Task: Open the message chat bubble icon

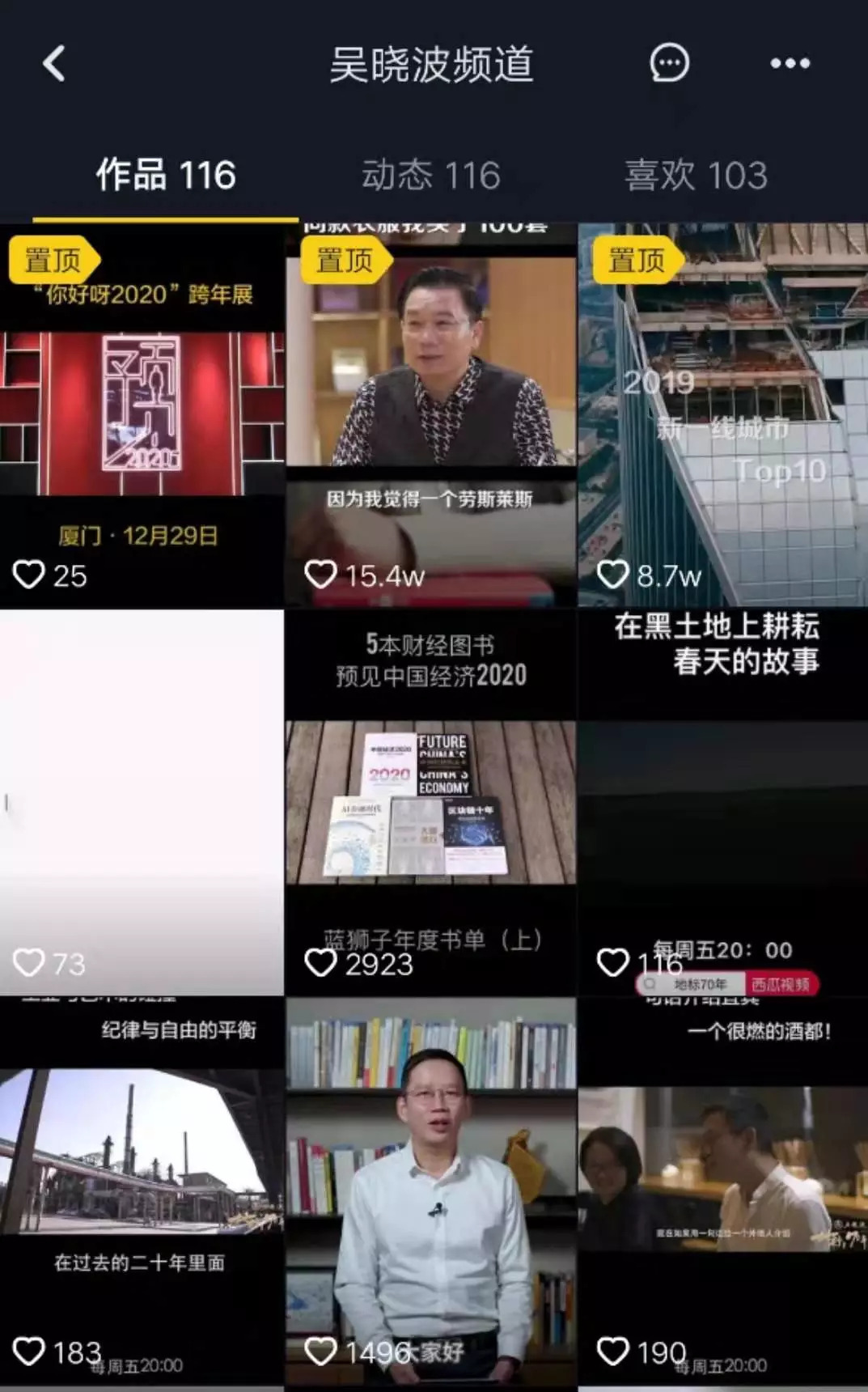Action: [669, 63]
